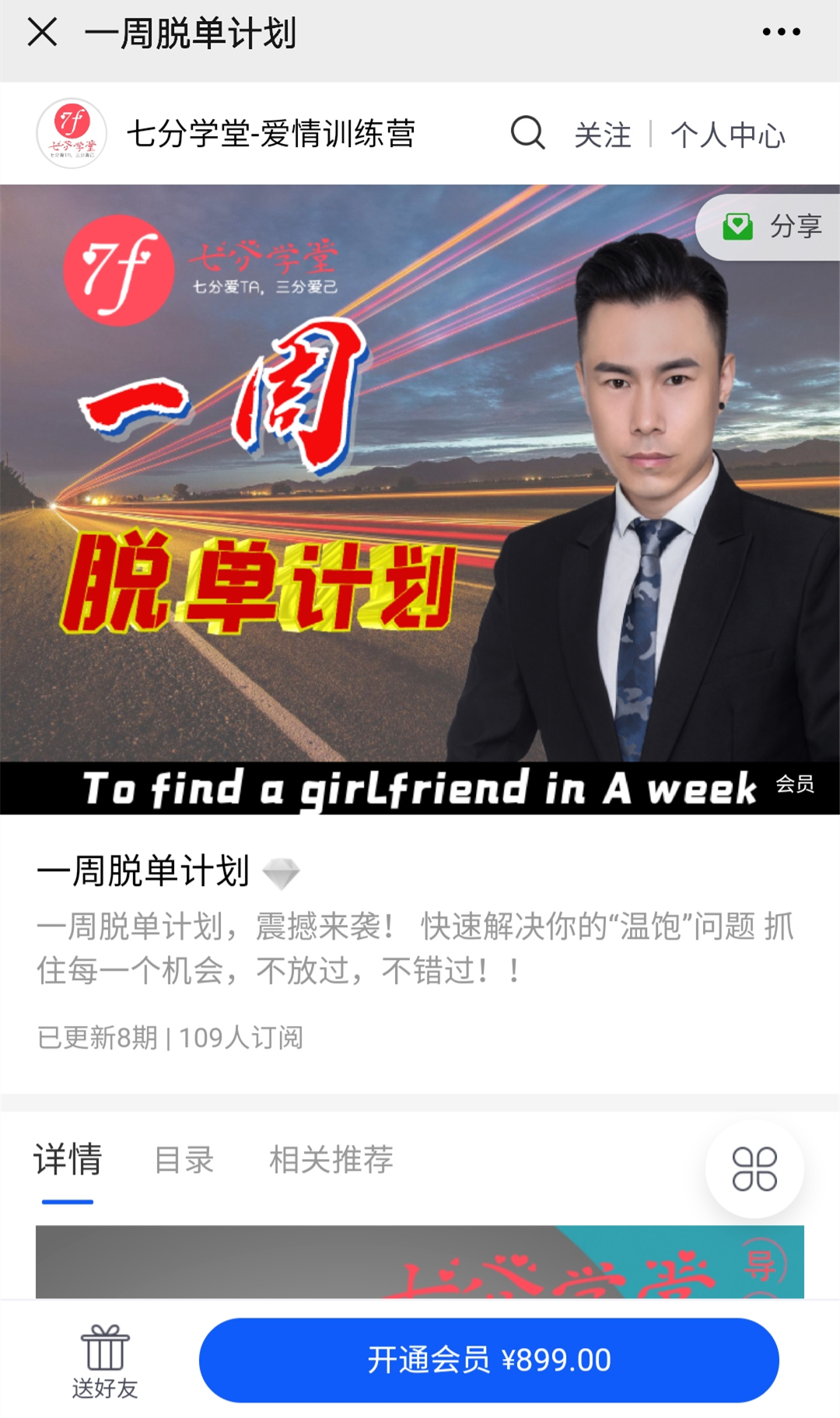The image size is (840, 1418).
Task: Switch to the 相关推荐 tab
Action: click(x=331, y=1160)
